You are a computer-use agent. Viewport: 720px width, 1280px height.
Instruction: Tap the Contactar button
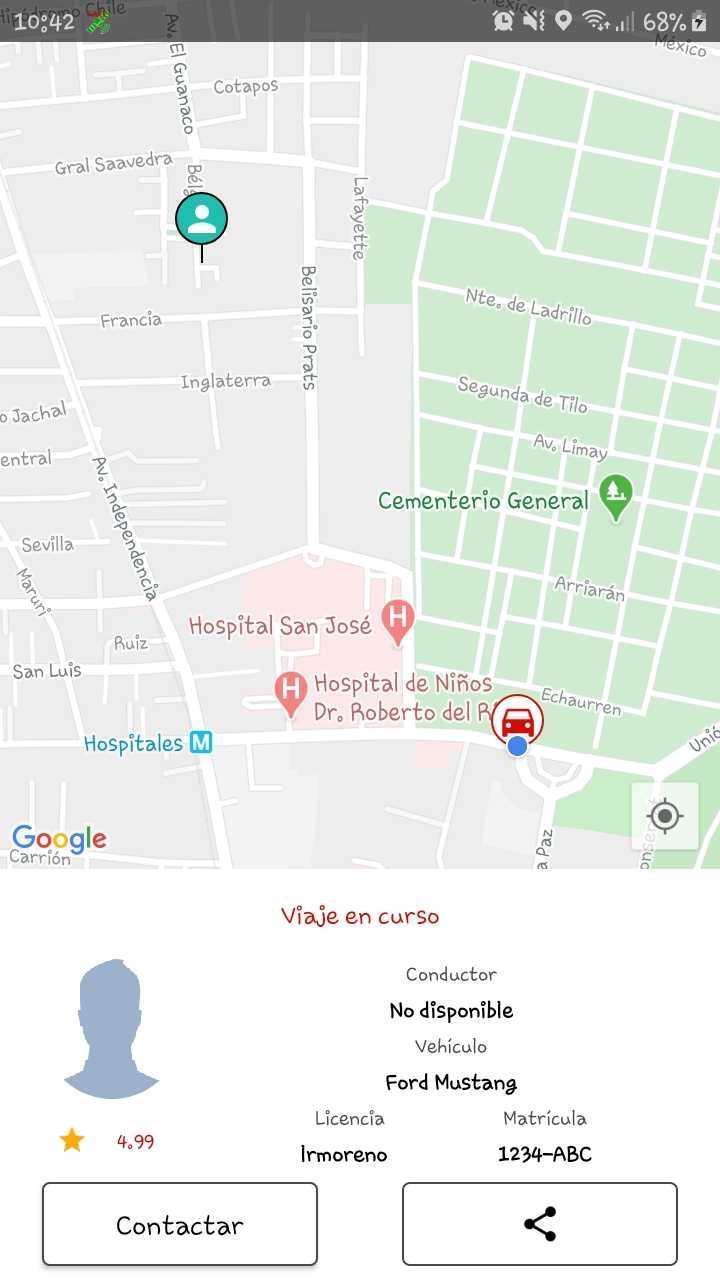[180, 1224]
